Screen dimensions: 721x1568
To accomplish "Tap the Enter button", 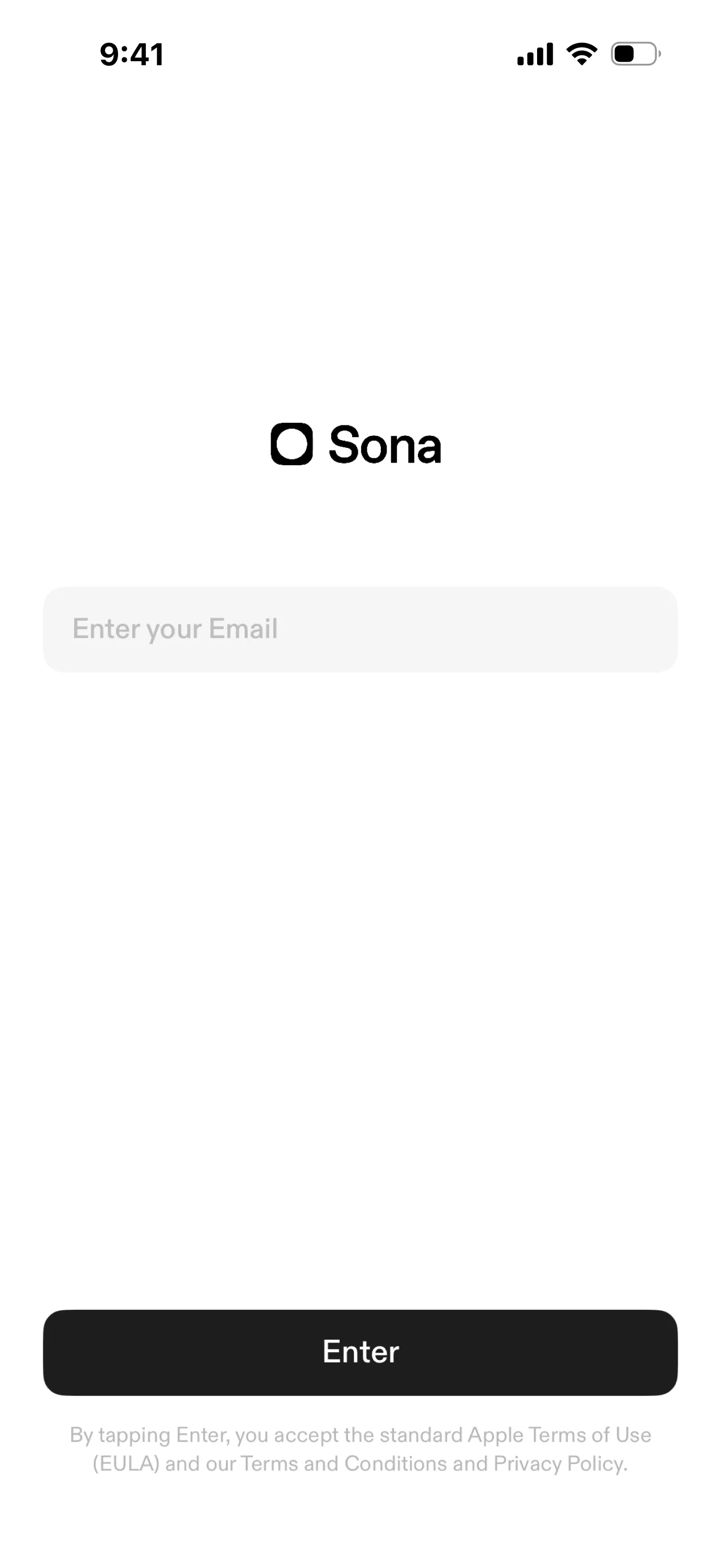I will click(x=360, y=1352).
